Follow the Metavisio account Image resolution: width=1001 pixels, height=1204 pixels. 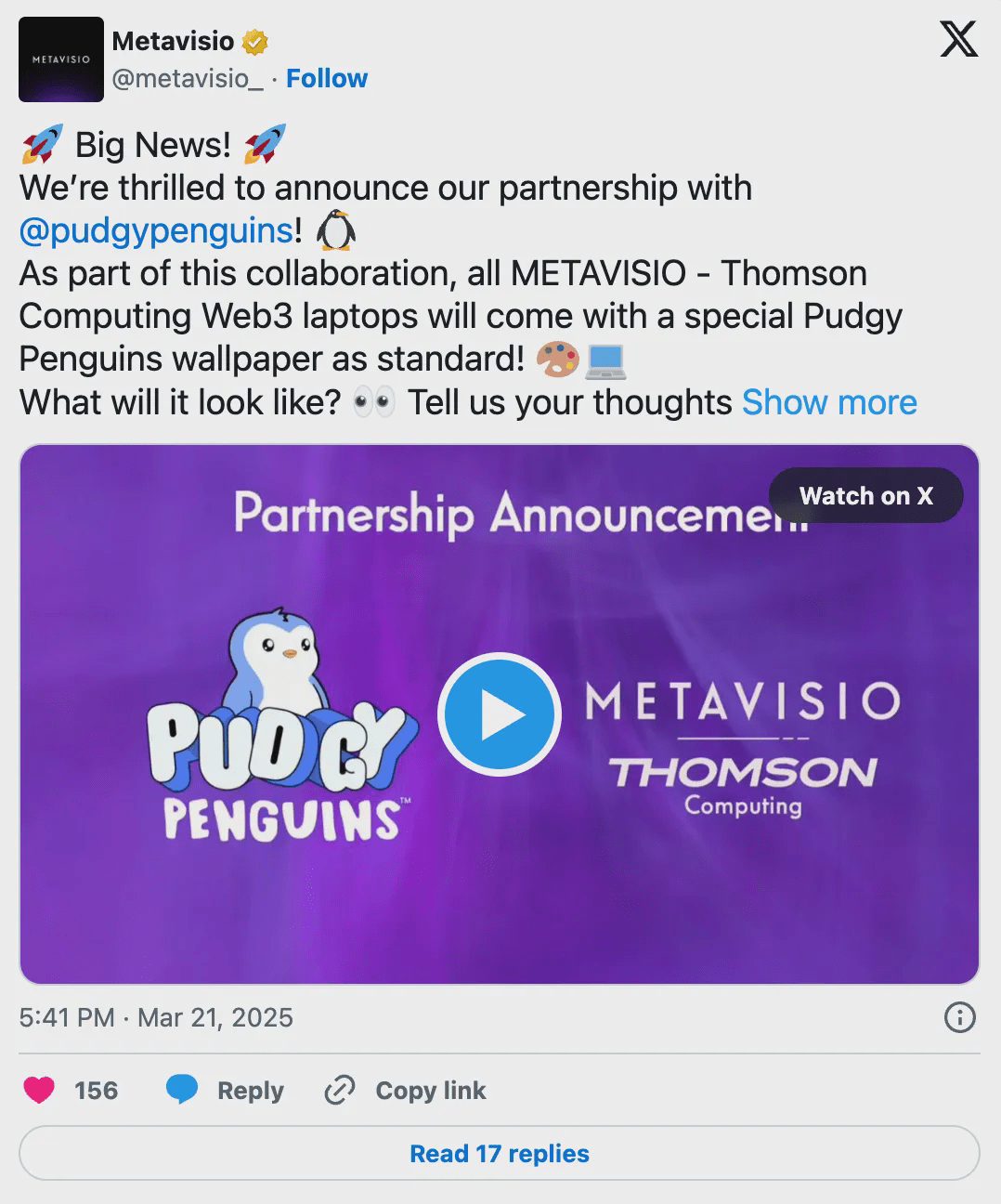coord(326,79)
